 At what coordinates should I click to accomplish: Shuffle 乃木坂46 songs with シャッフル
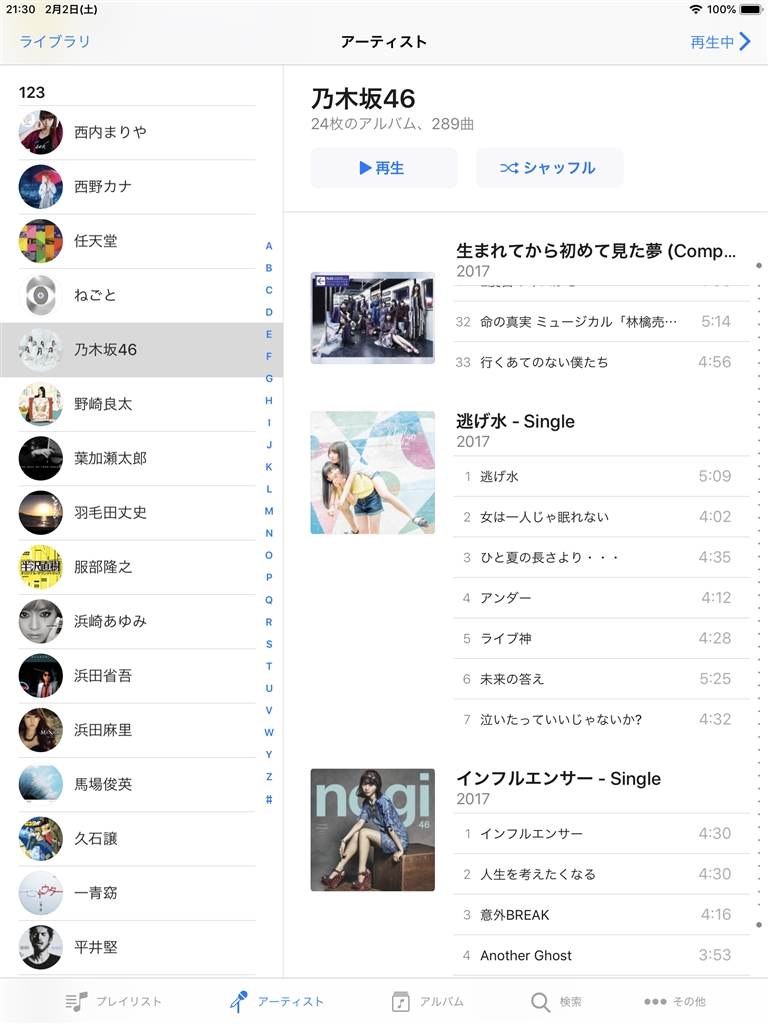click(549, 168)
